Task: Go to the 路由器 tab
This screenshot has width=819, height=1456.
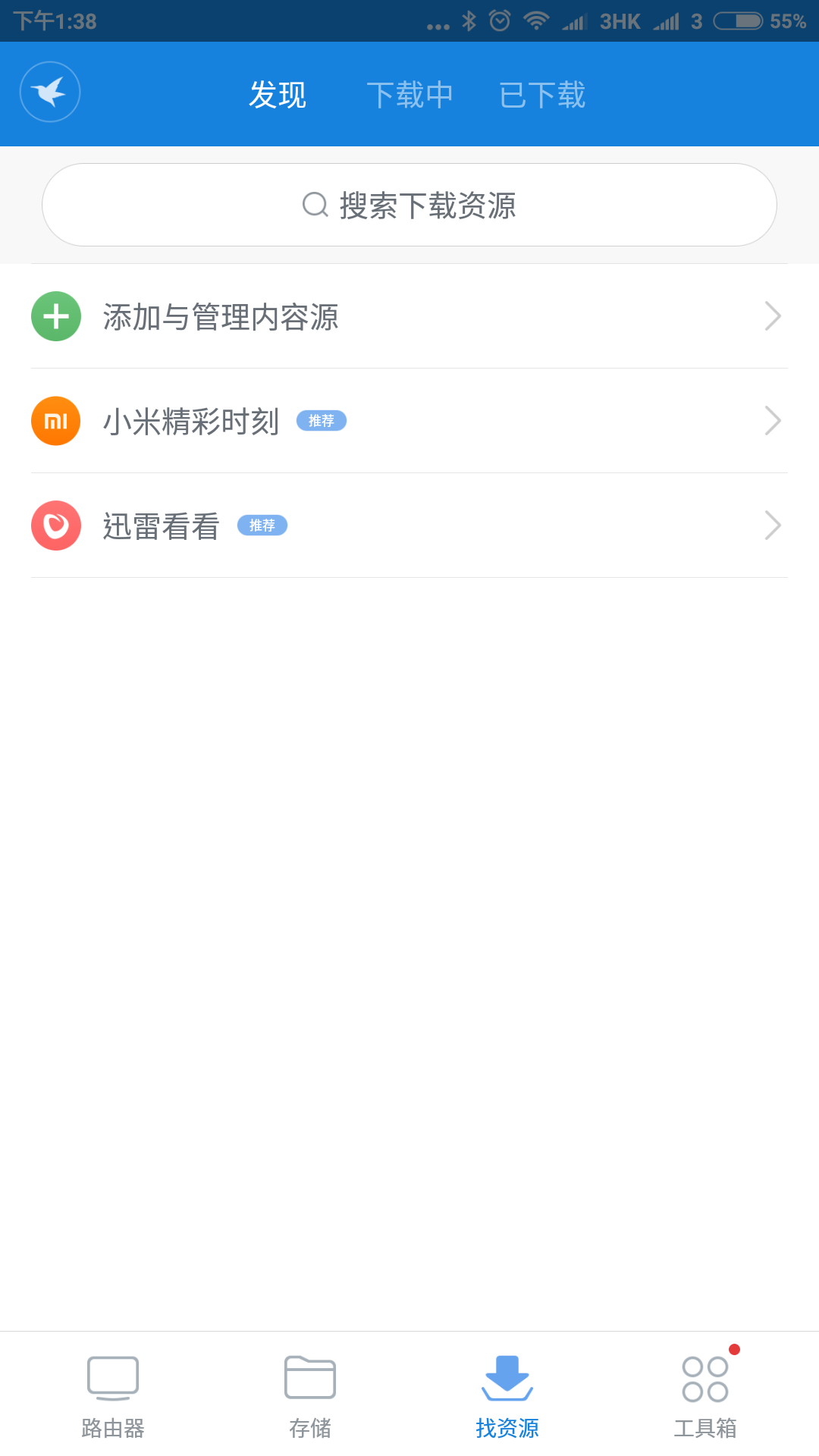Action: (x=113, y=1395)
